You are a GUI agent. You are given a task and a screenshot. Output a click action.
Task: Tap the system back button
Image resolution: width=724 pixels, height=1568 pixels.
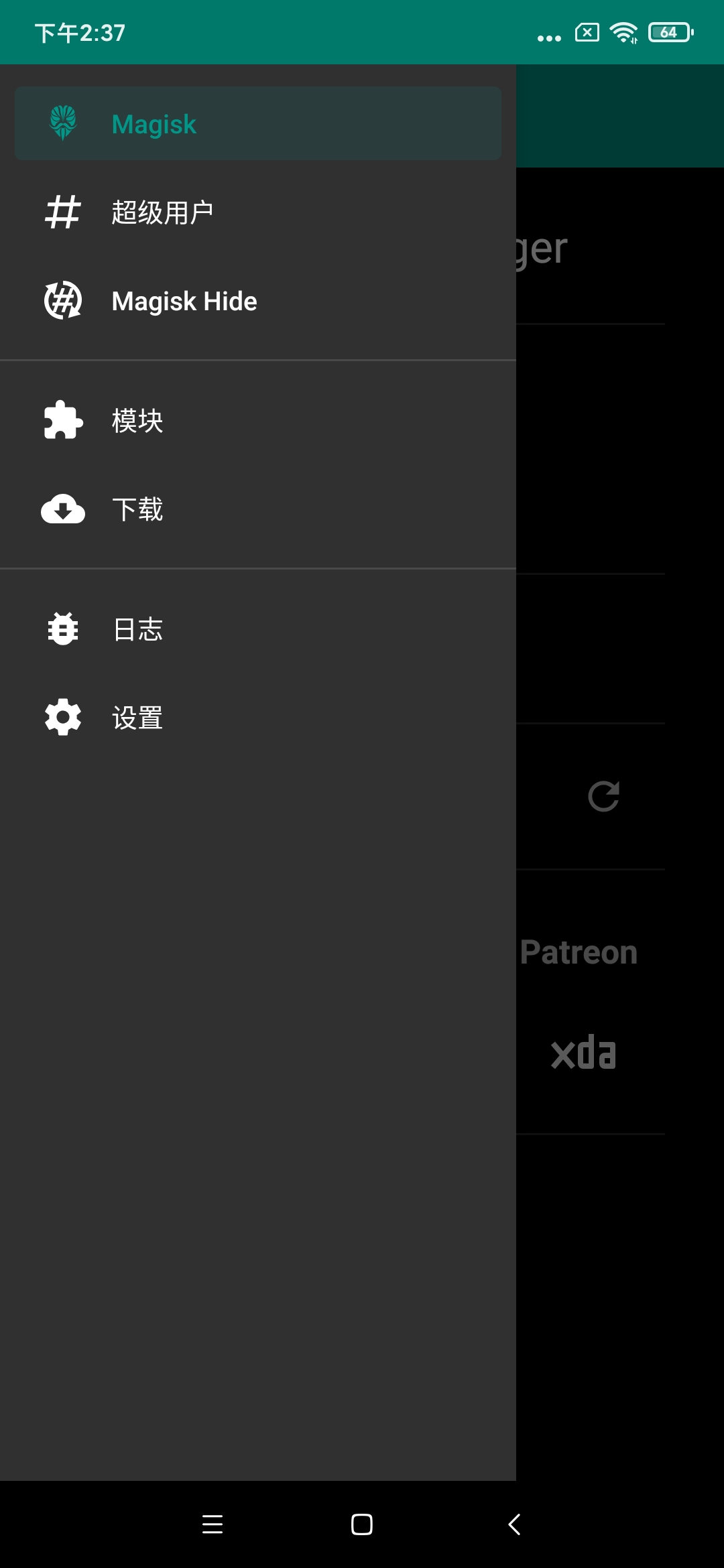[x=514, y=1524]
